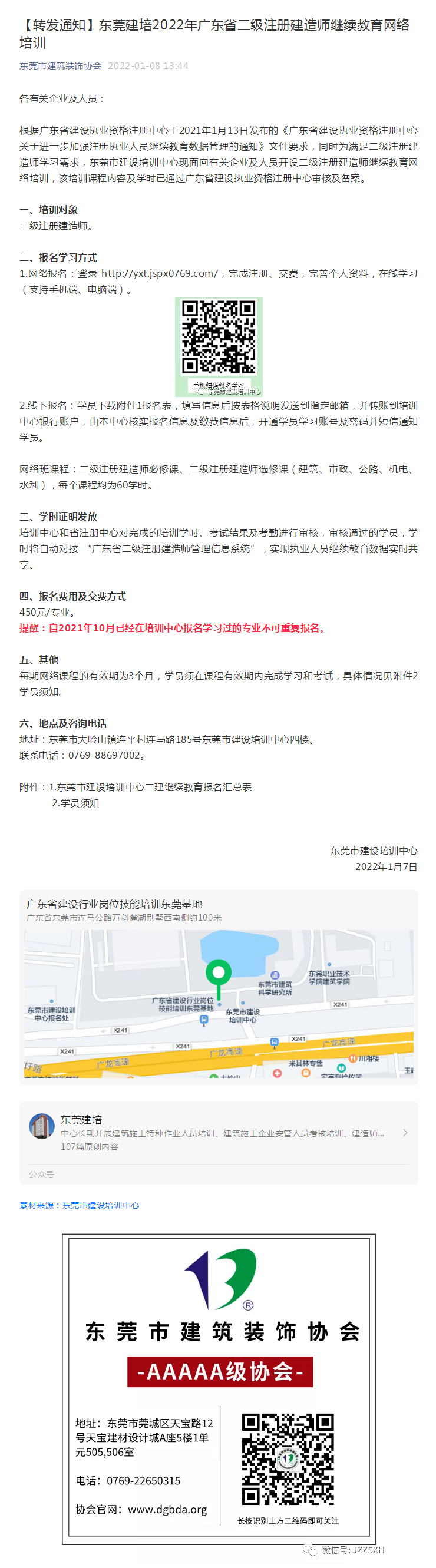Open the 东莞市建筑装饰协会 account link
Image resolution: width=436 pixels, height=1568 pixels.
click(60, 66)
